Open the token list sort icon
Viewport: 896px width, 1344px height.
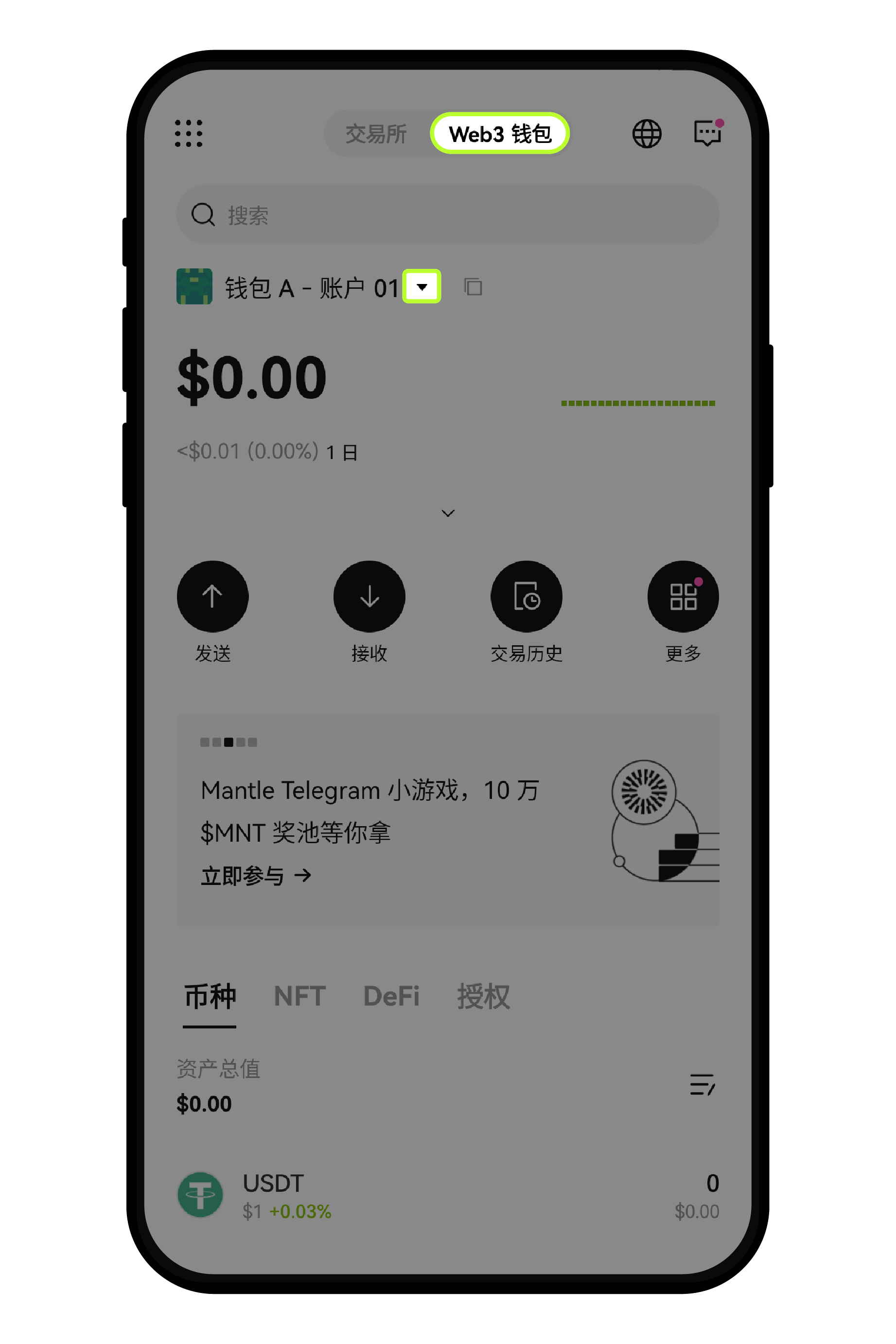(x=702, y=1084)
